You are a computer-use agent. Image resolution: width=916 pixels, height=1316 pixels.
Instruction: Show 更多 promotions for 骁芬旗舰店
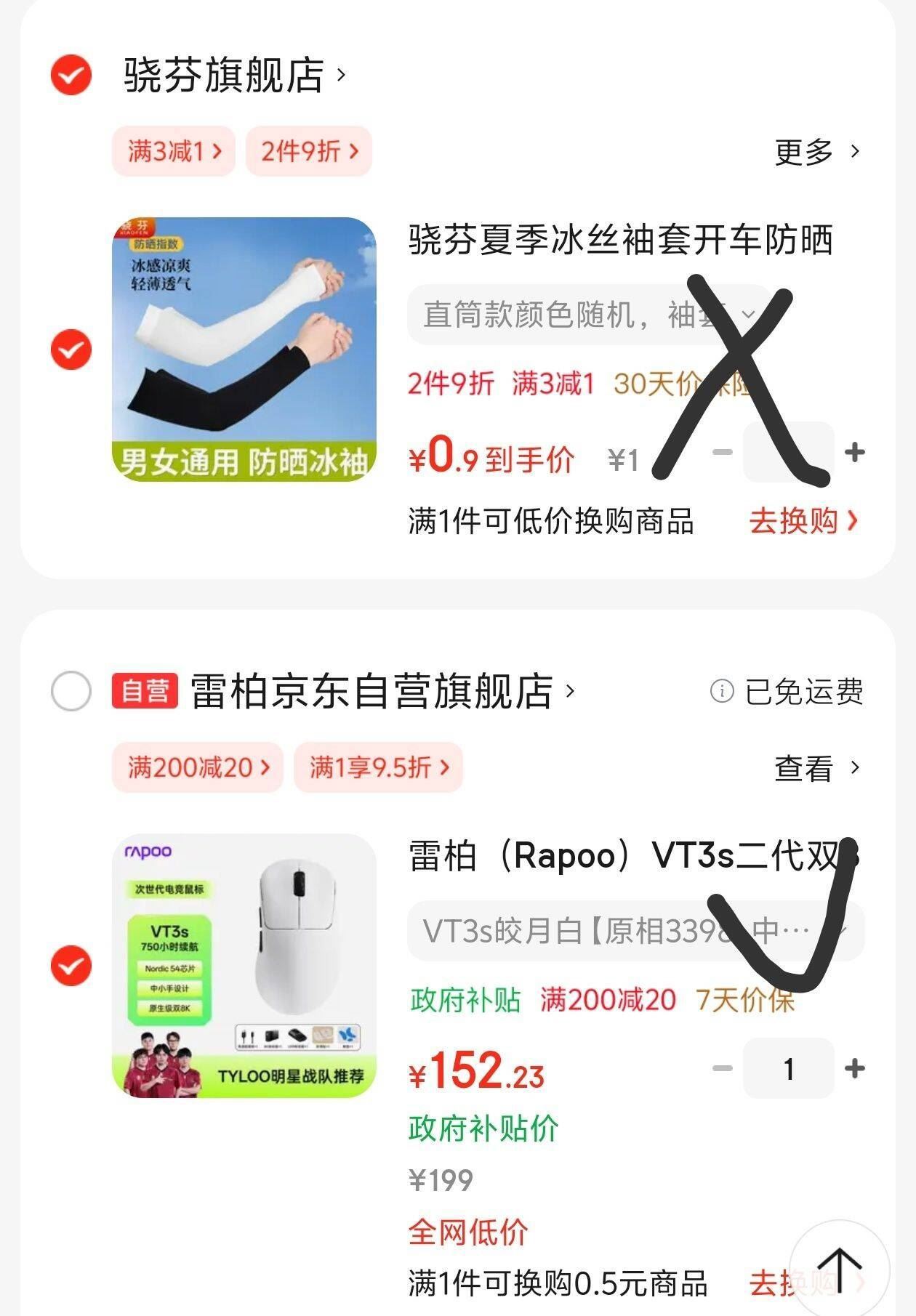pyautogui.click(x=816, y=151)
